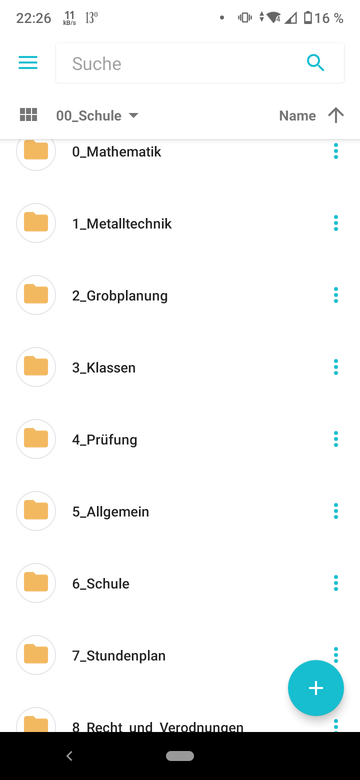Change sort order by Name

(x=311, y=115)
